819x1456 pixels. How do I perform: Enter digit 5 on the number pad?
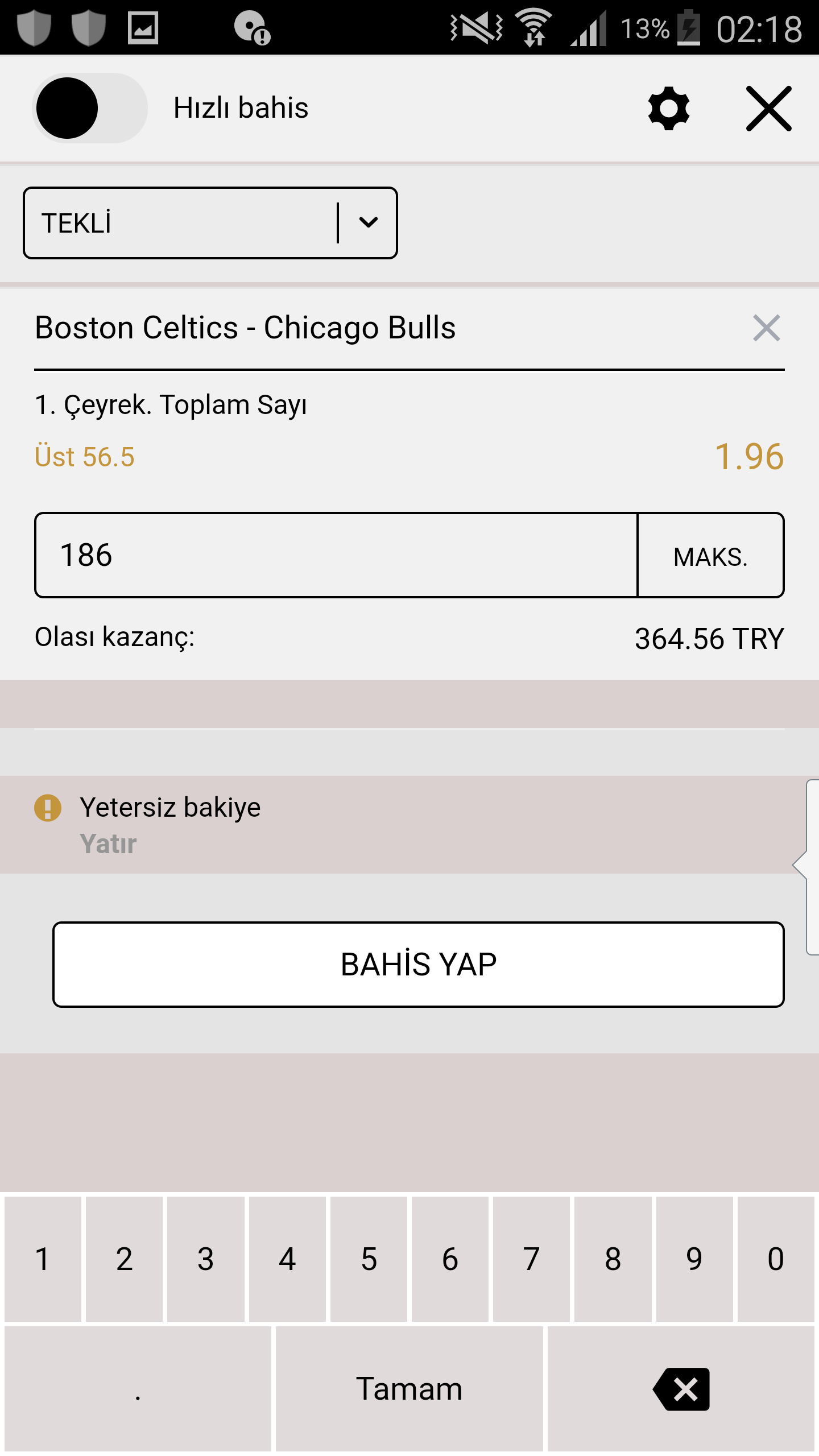369,1259
